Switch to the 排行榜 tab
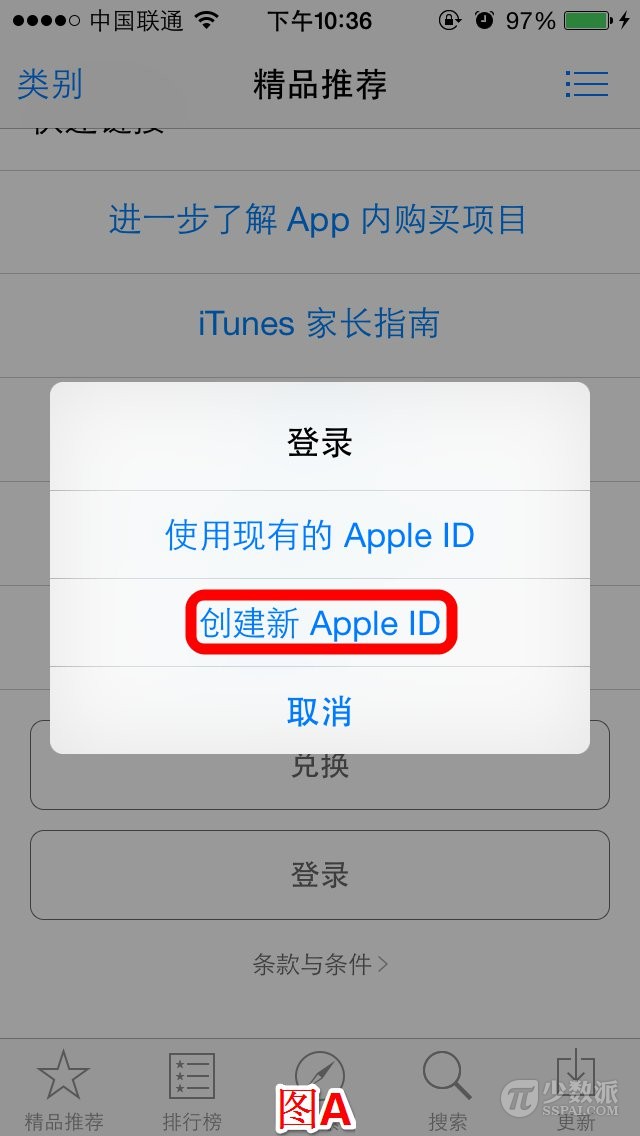The height and width of the screenshot is (1136, 640). click(x=192, y=1090)
